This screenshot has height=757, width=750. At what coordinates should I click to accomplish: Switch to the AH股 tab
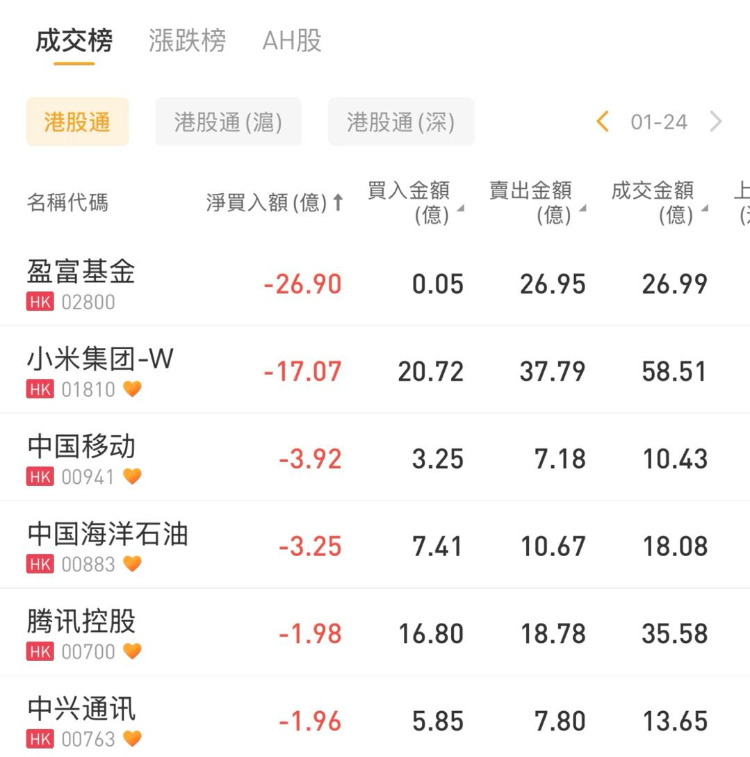coord(292,41)
